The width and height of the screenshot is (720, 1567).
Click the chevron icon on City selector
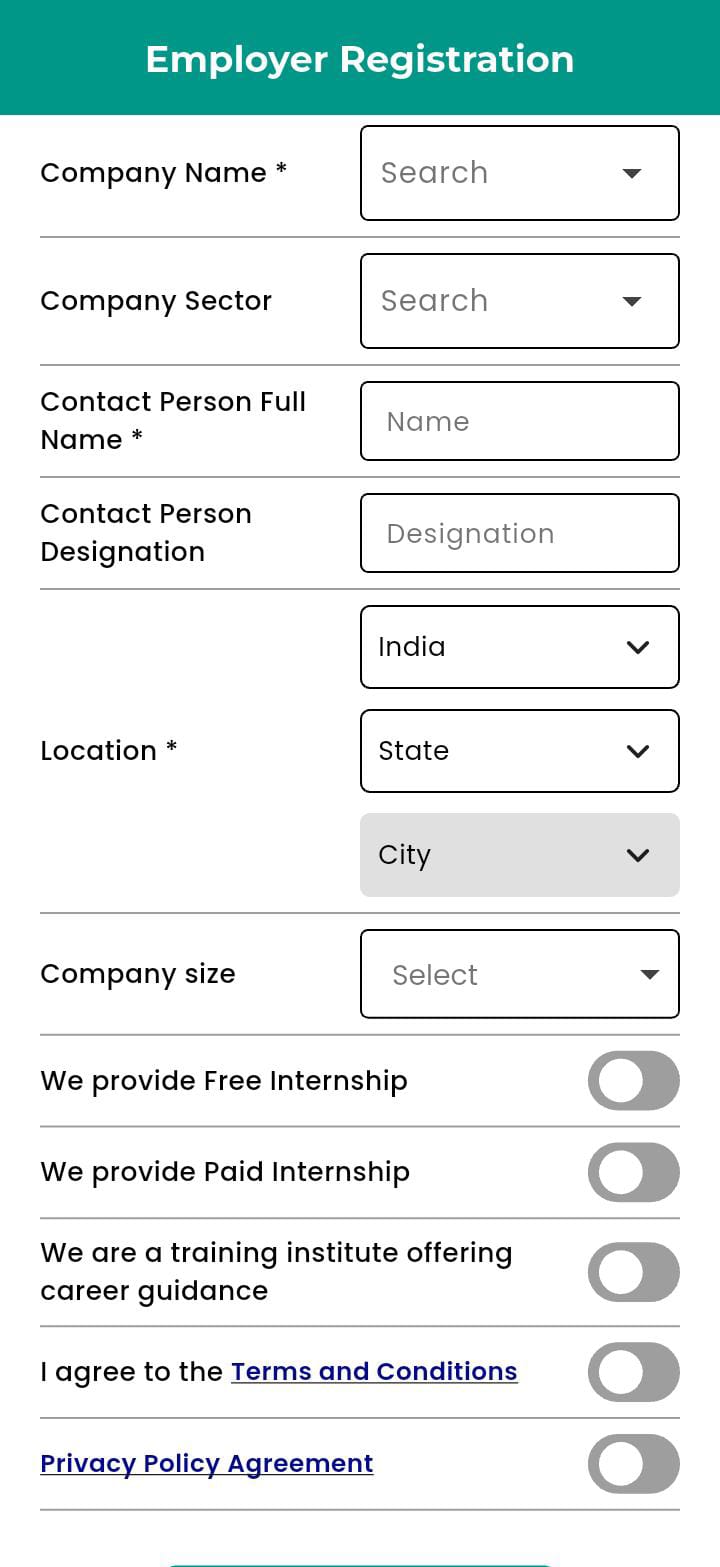click(638, 855)
